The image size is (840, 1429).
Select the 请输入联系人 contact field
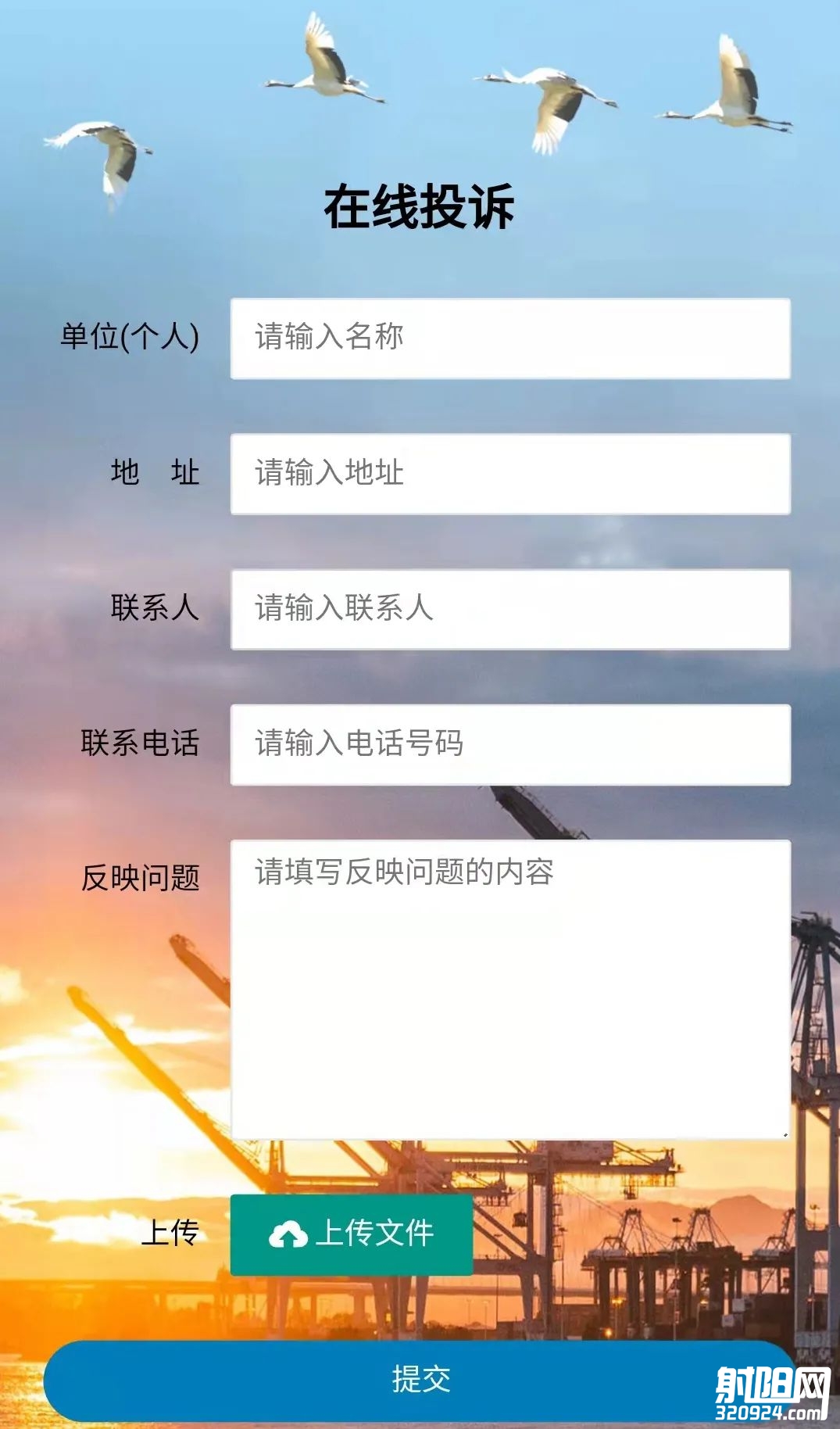pos(509,609)
